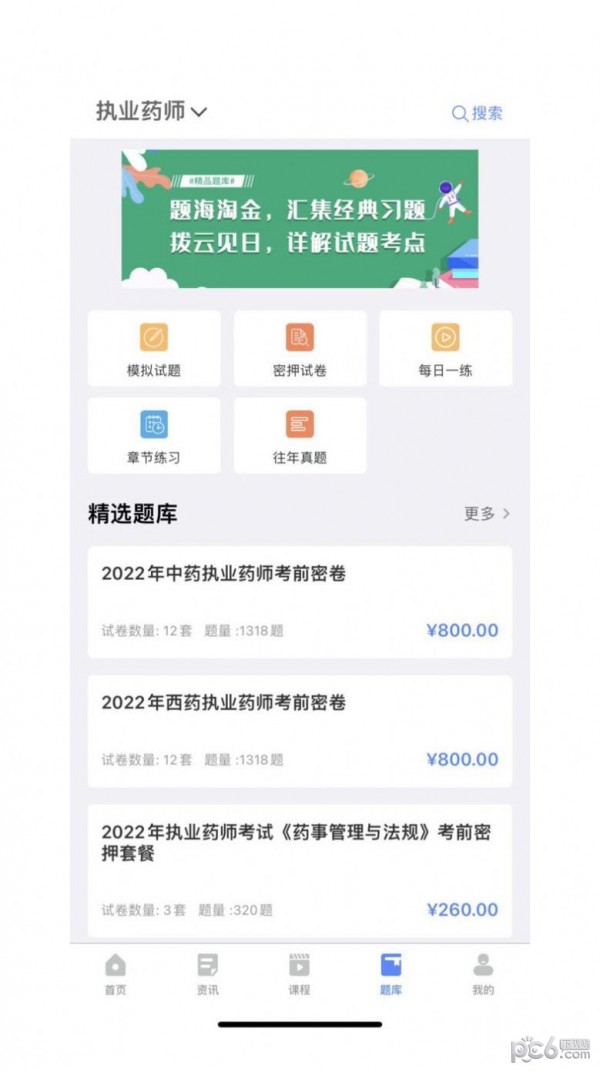Open 2022年西药执业药师考前密卷
The image size is (600, 1072).
click(300, 731)
